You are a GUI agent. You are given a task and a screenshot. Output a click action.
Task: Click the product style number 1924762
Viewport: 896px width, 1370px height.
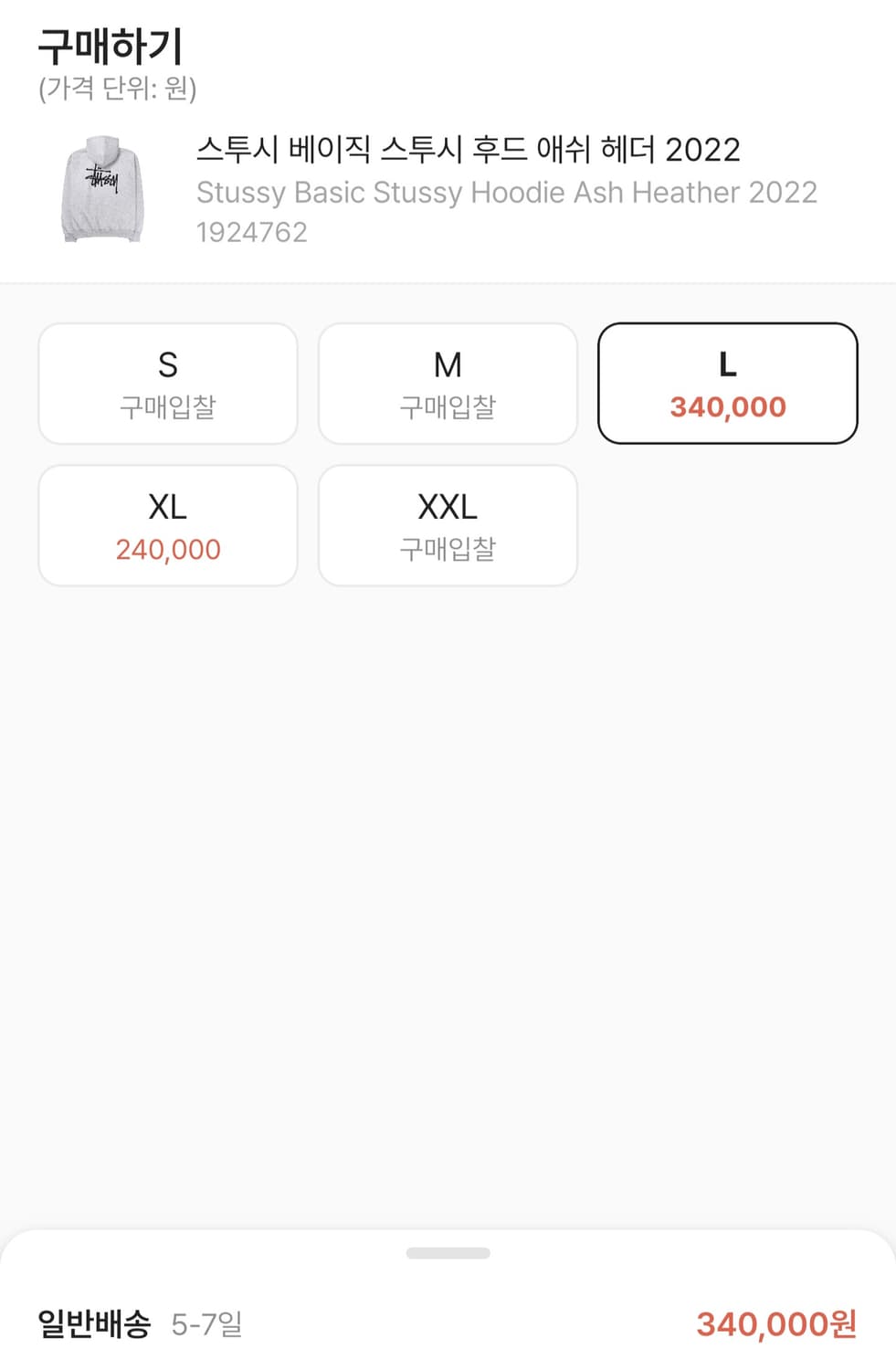tap(253, 231)
